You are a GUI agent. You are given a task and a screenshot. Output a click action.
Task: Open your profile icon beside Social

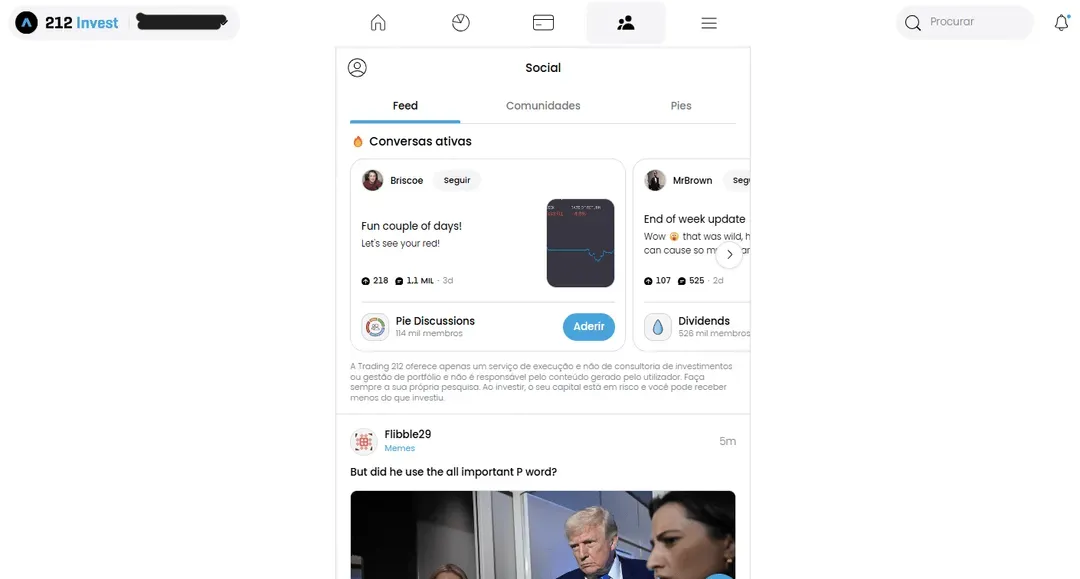[x=357, y=68]
